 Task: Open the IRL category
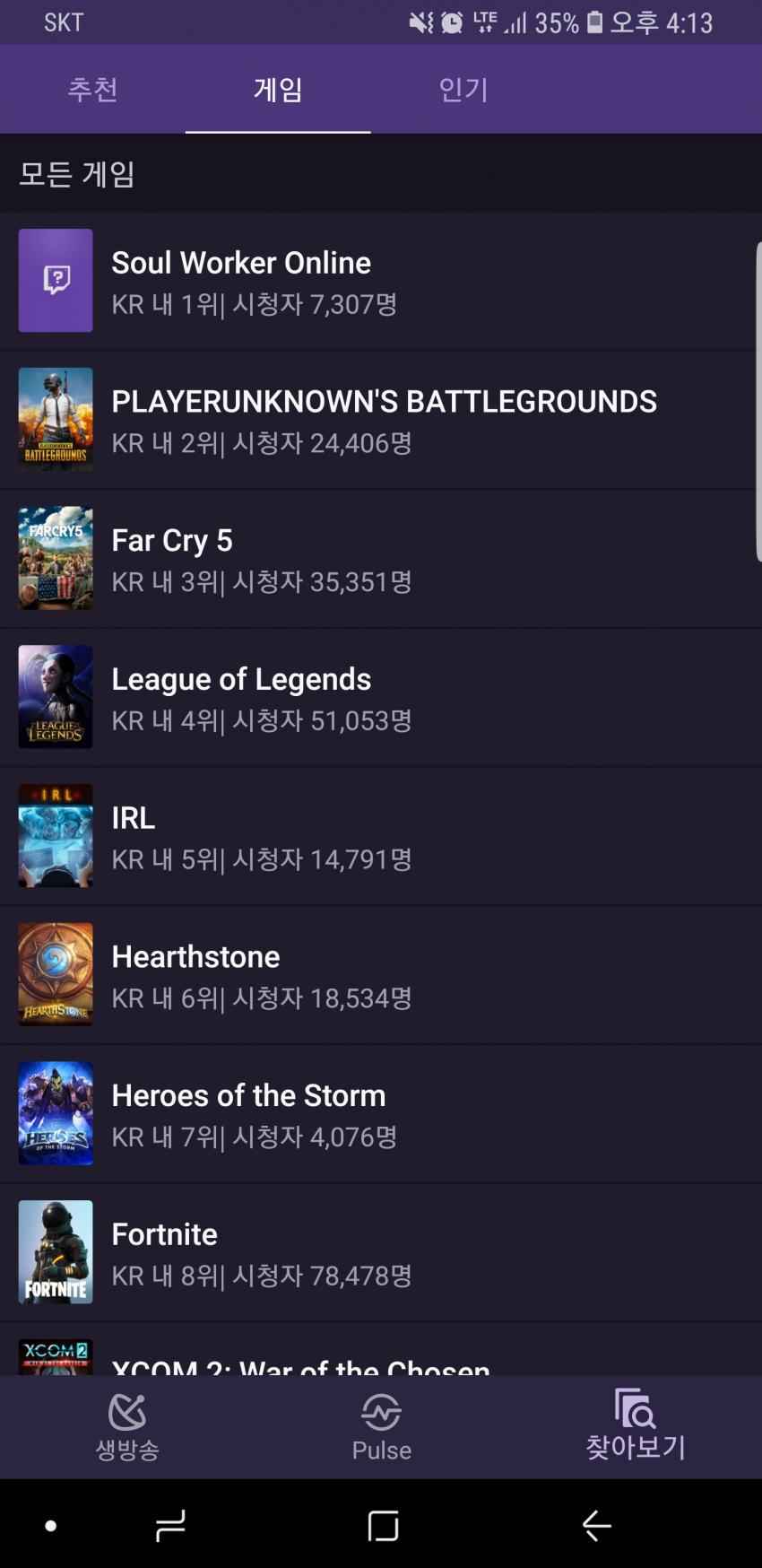(x=377, y=836)
